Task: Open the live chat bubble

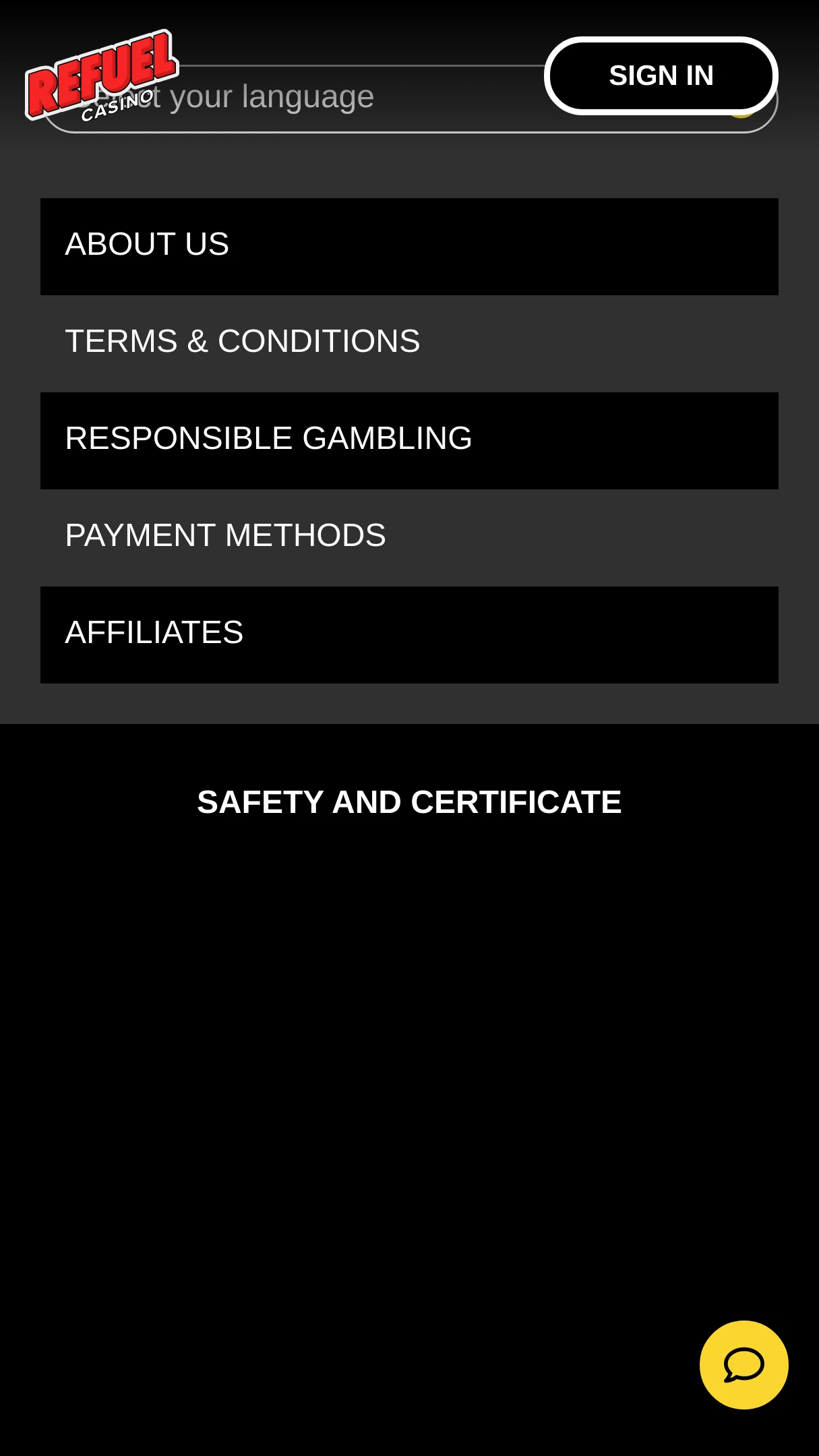Action: 744,1364
